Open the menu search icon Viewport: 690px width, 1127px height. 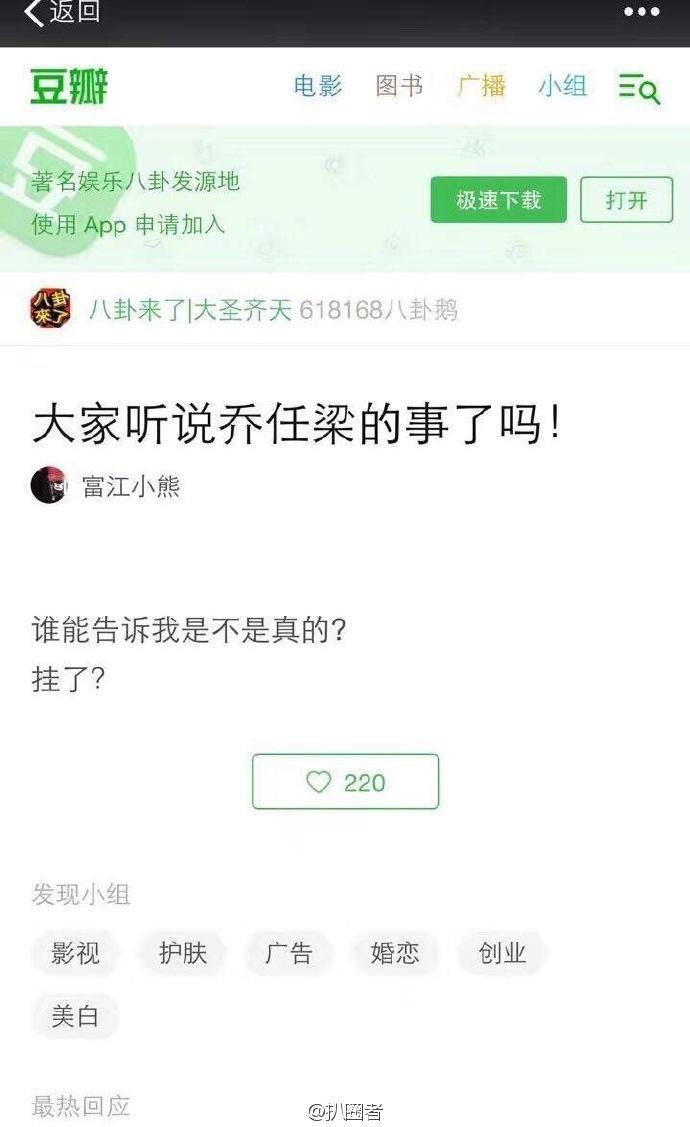639,88
